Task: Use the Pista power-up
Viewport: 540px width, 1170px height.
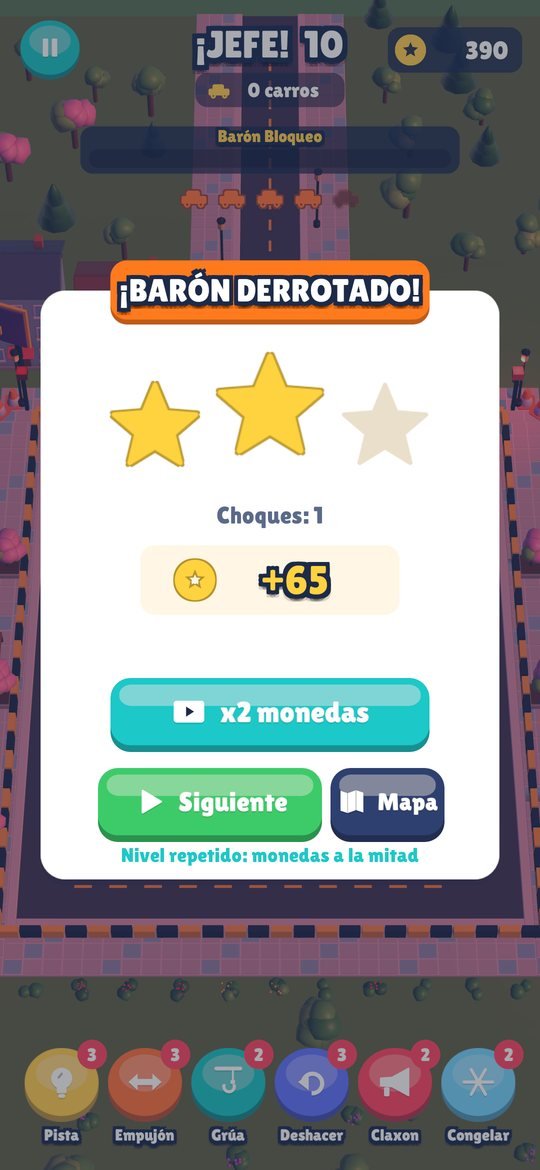Action: click(x=61, y=1084)
